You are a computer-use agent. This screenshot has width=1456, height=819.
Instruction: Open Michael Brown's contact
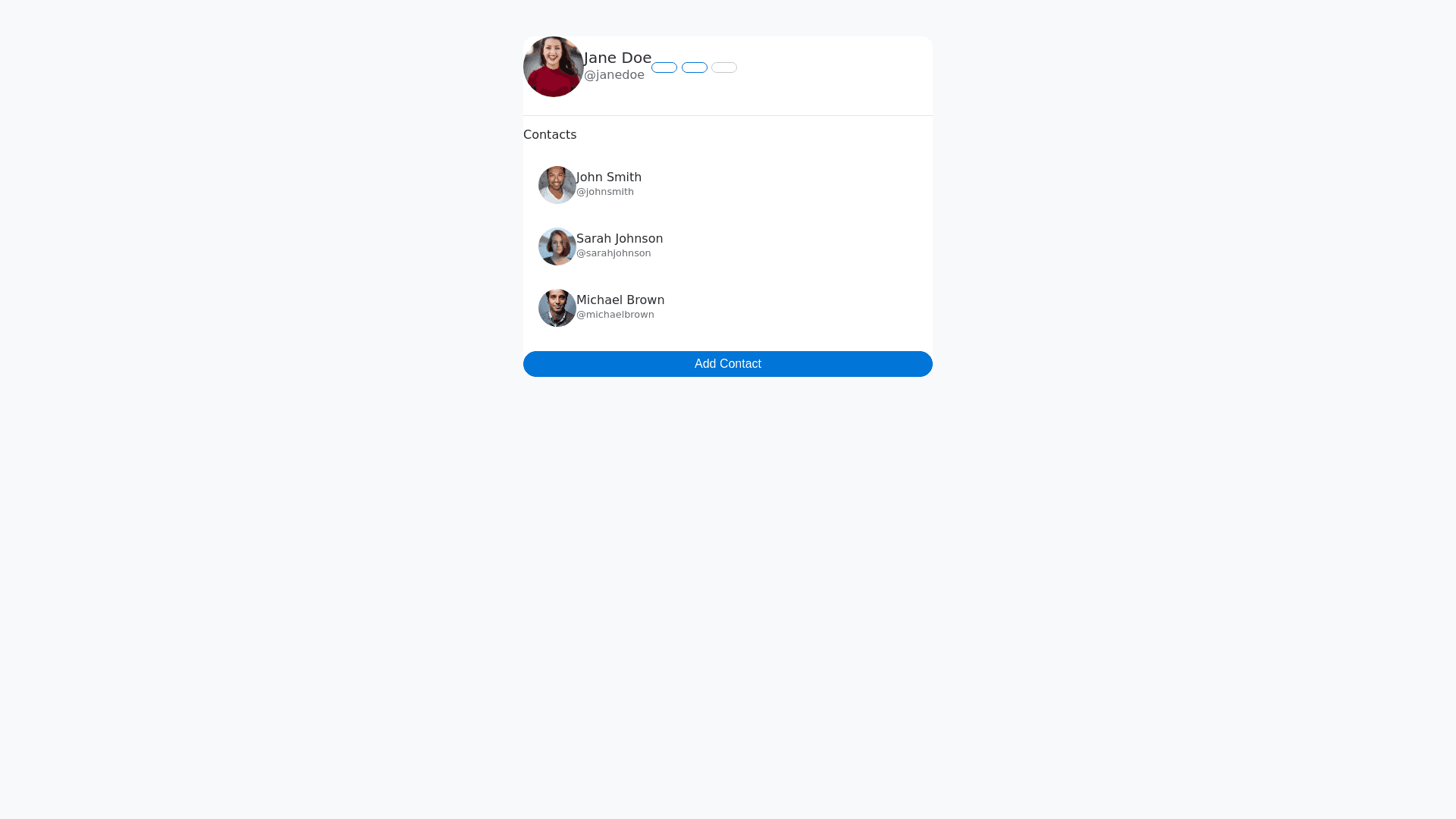pos(620,307)
